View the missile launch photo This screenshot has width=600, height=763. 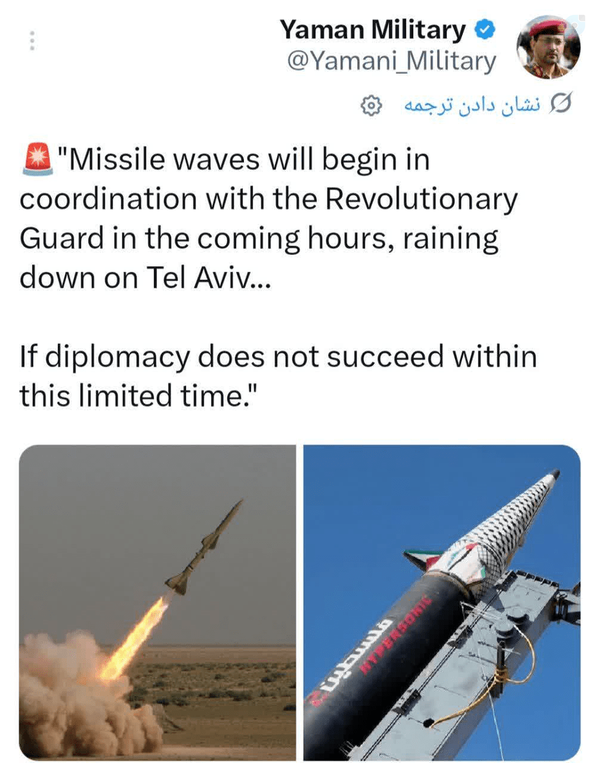pos(157,602)
